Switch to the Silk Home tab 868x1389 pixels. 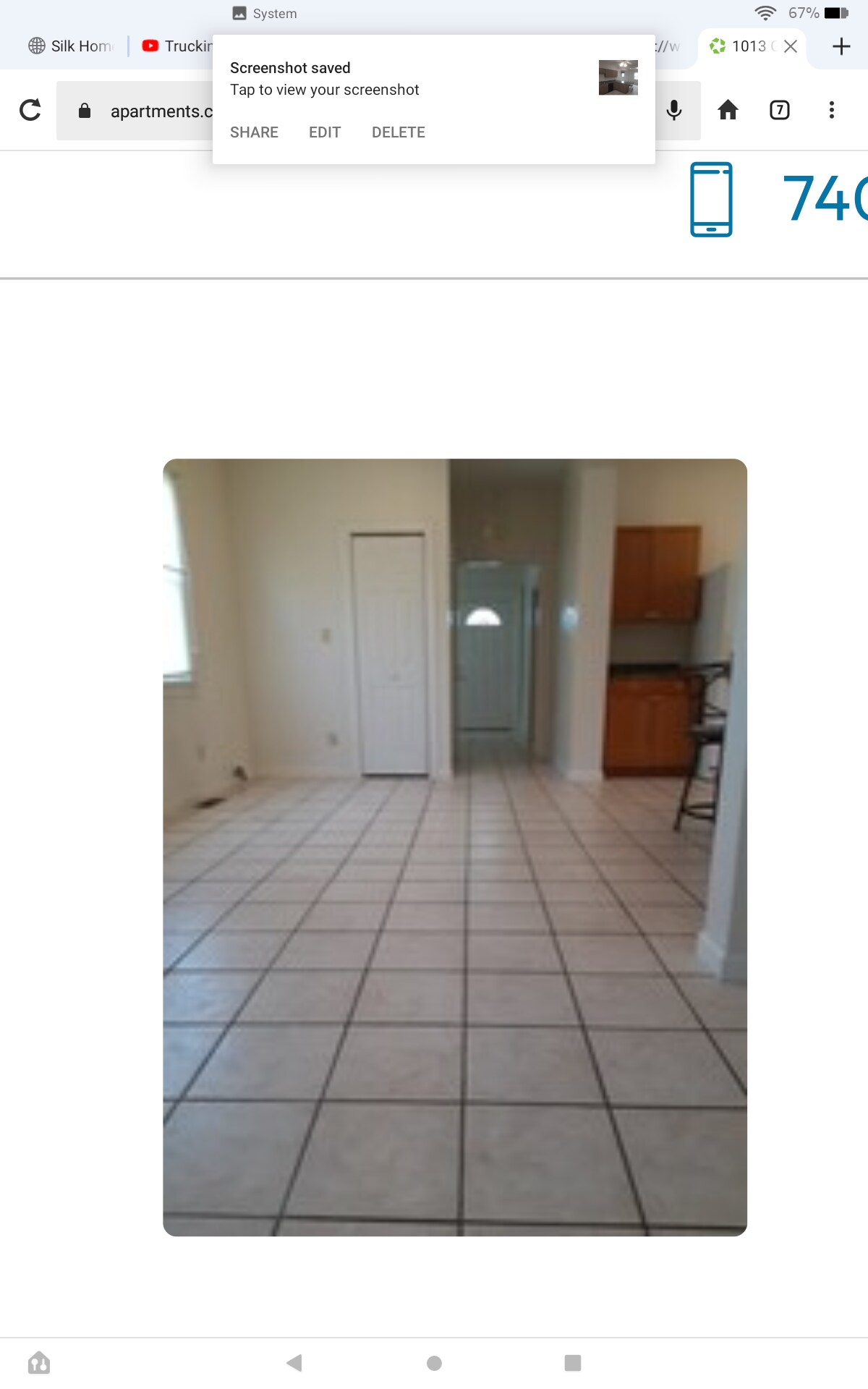point(72,46)
